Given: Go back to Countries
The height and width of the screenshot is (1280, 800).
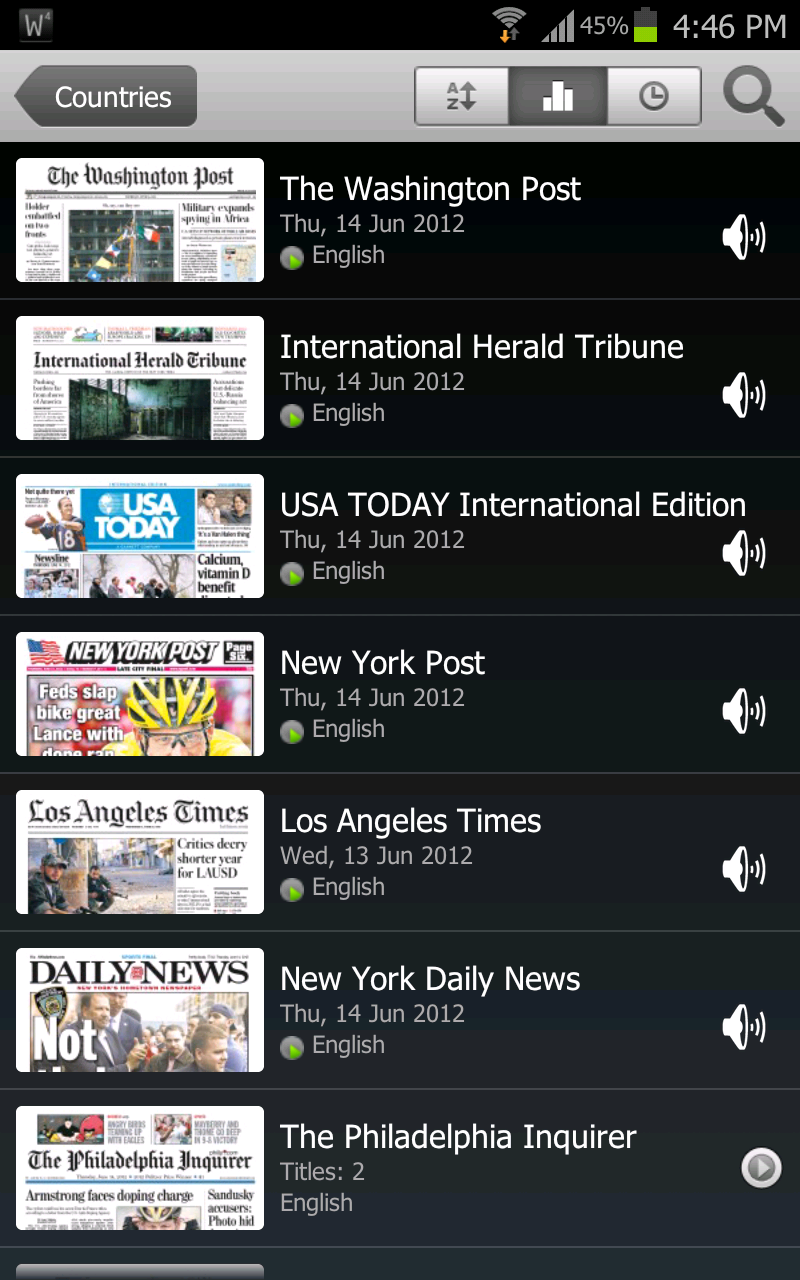Looking at the screenshot, I should pos(108,97).
